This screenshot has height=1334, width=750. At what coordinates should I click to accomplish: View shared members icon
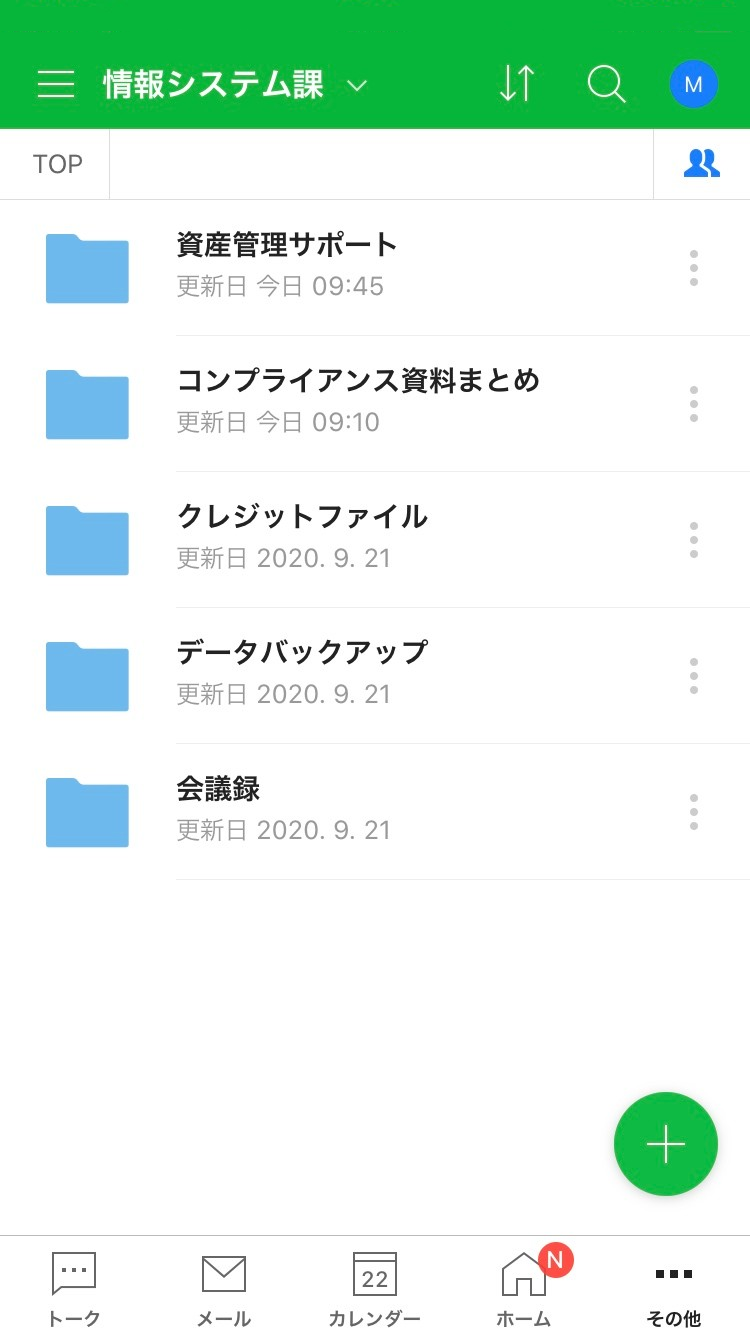point(701,164)
